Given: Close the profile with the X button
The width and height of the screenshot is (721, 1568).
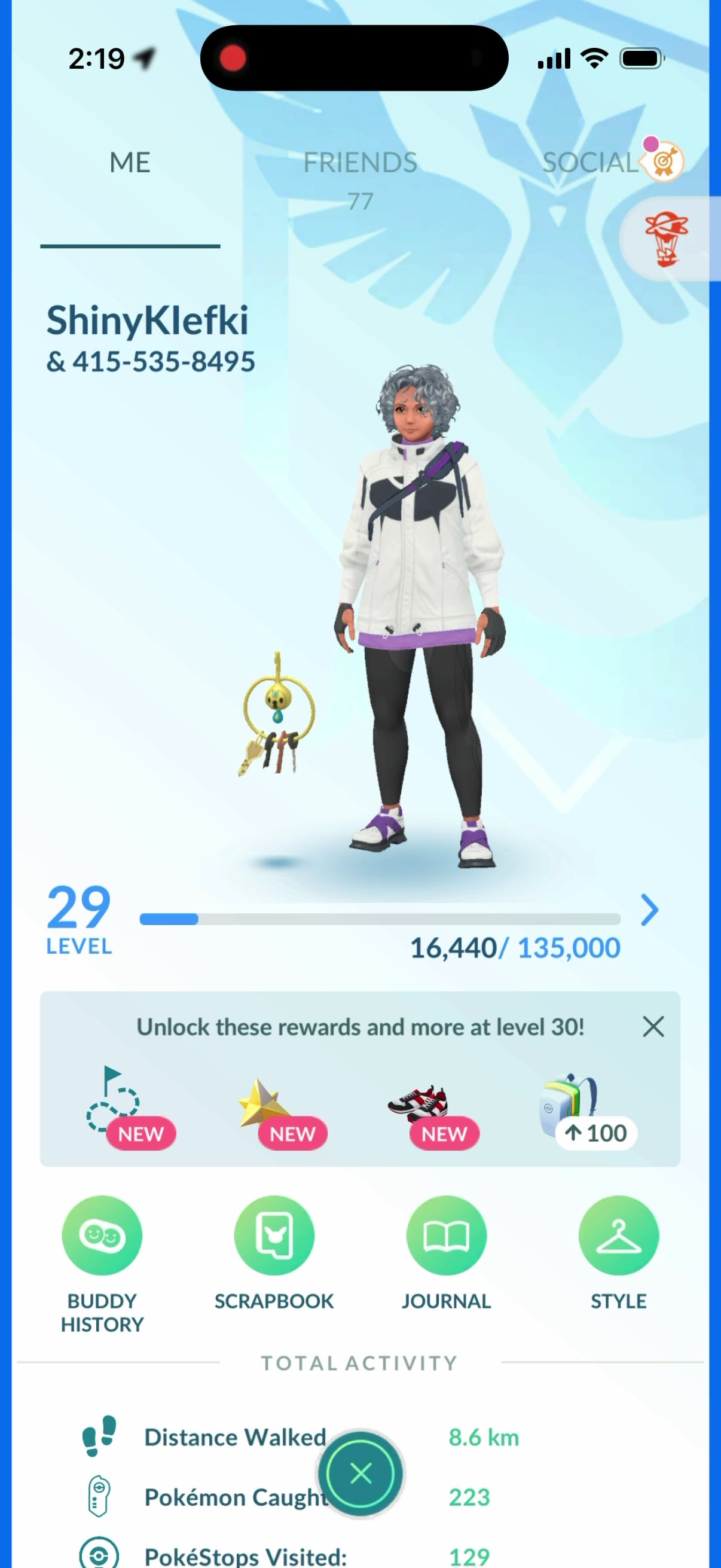Looking at the screenshot, I should pos(361,1474).
